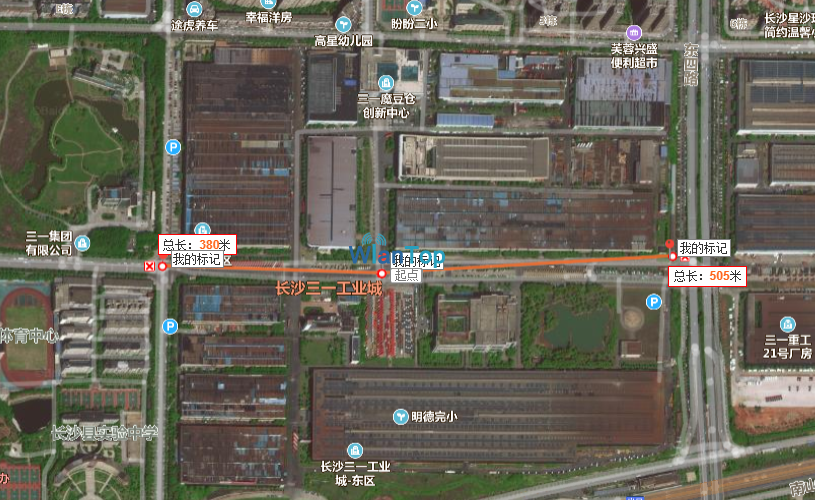Tap the red pin at 505米 endpoint
The image size is (815, 500).
[x=671, y=246]
